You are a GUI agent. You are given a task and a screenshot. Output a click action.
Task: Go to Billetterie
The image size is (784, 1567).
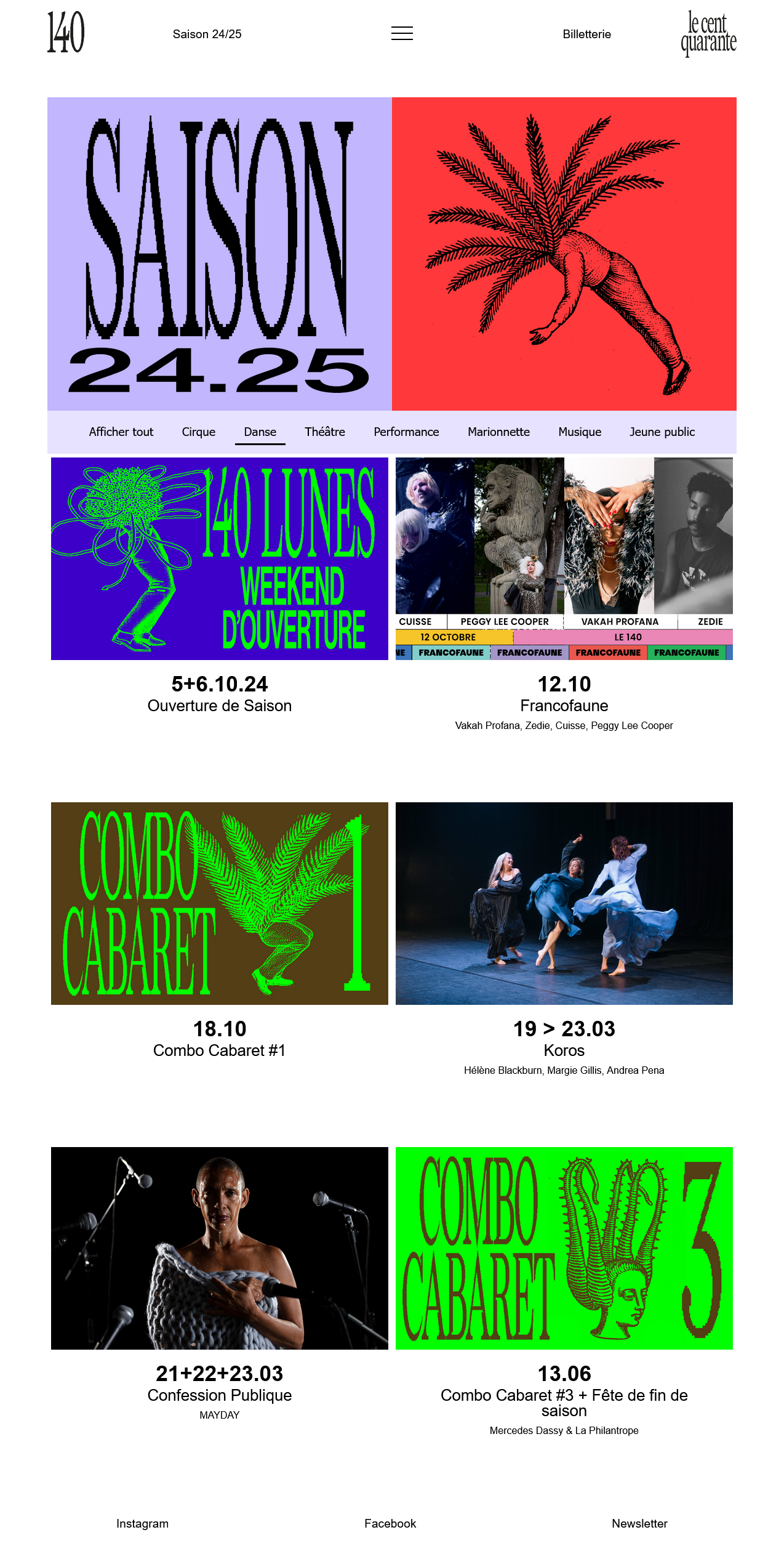pos(586,34)
